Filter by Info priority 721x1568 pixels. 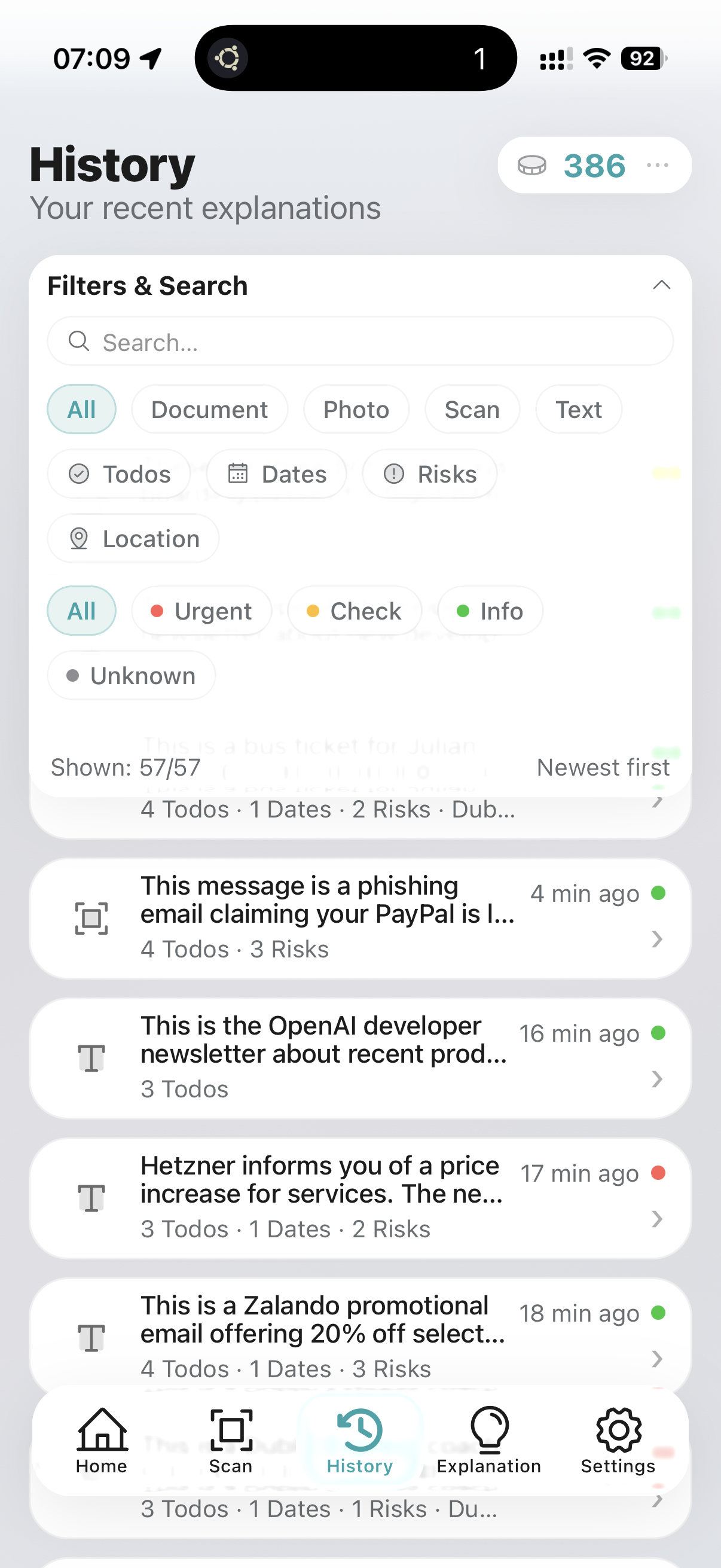490,611
